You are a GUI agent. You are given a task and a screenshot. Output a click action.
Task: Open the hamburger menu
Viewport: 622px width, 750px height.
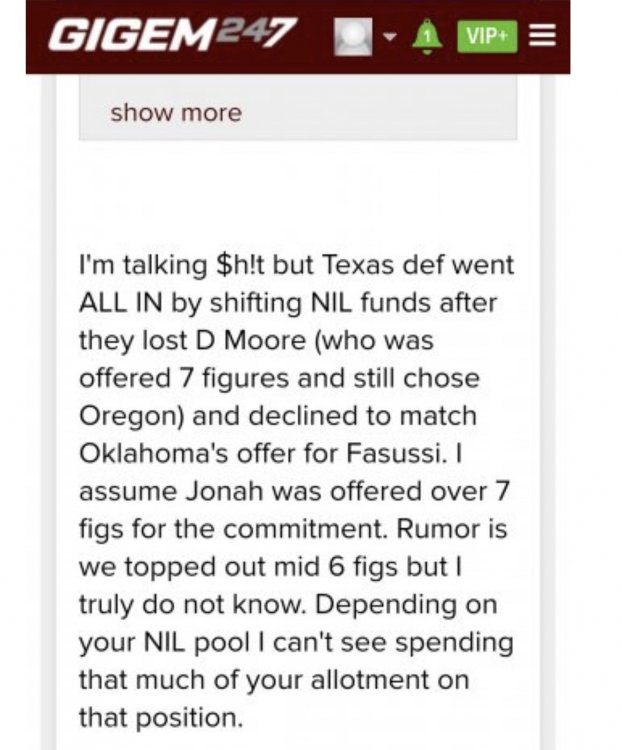tap(542, 37)
